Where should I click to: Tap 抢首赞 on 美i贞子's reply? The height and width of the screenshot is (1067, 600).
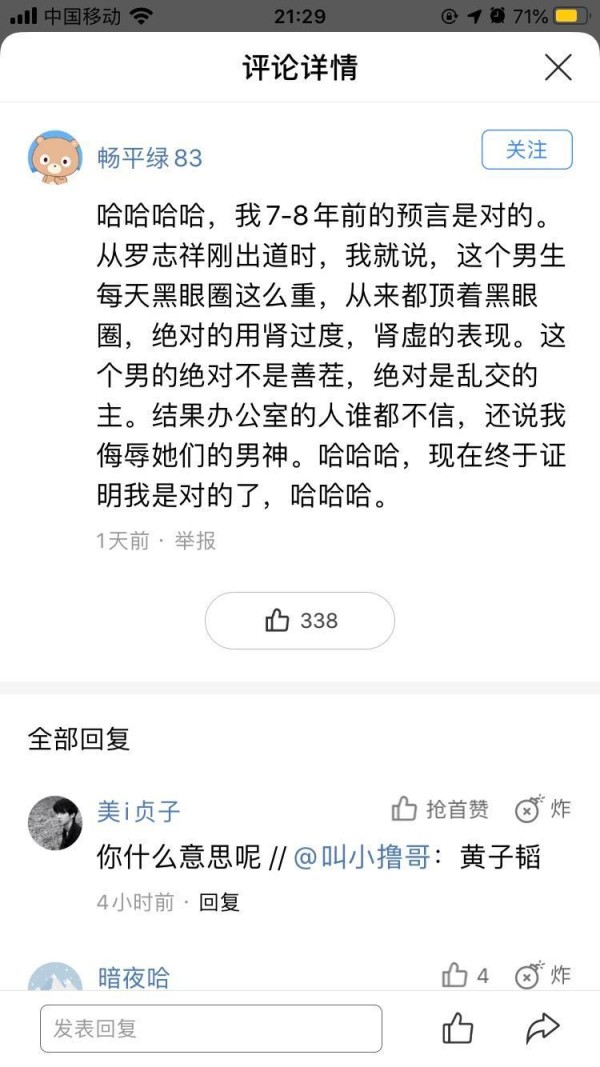tap(440, 809)
